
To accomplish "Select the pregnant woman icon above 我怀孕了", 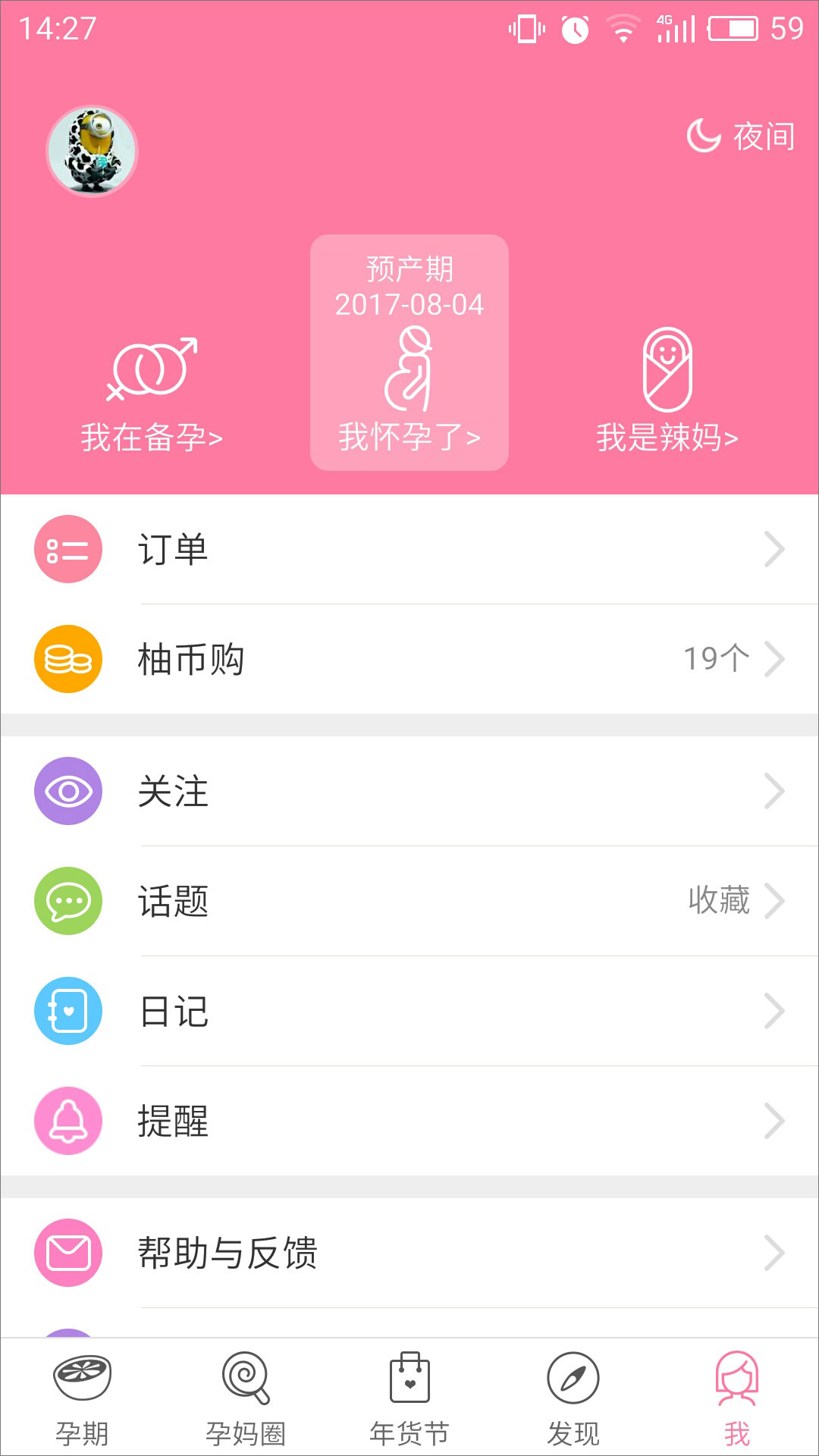I will 409,372.
